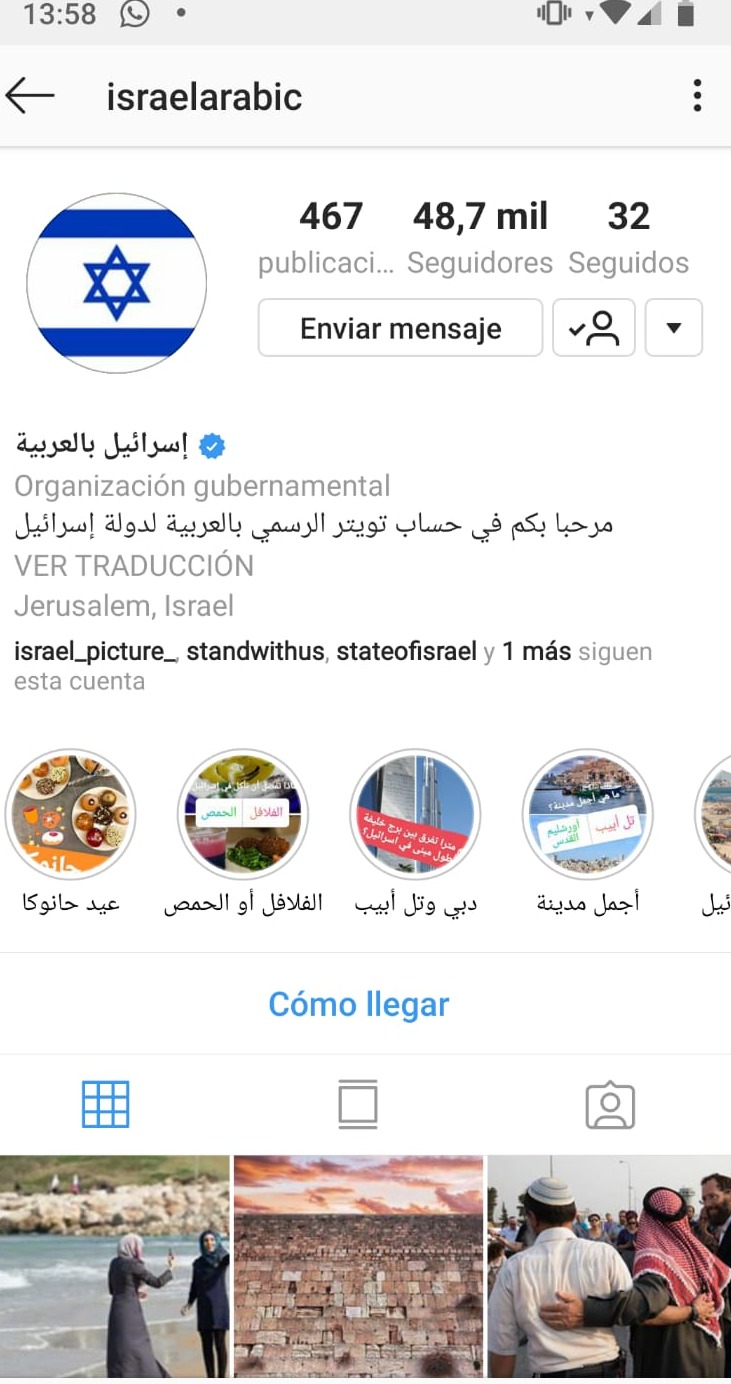Open the stone wall sunset post

click(x=358, y=1268)
